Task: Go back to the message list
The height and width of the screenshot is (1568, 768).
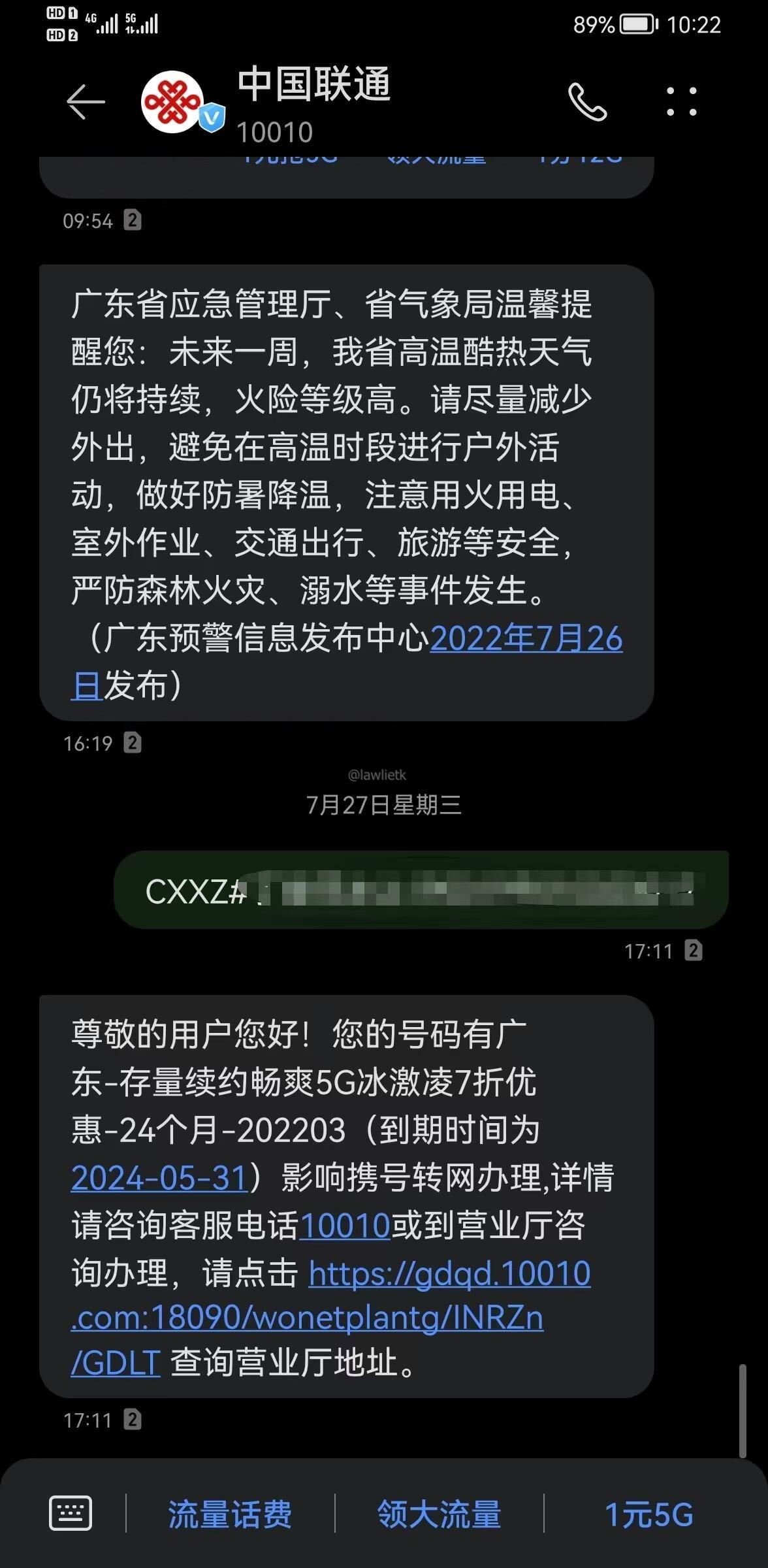Action: click(x=86, y=102)
